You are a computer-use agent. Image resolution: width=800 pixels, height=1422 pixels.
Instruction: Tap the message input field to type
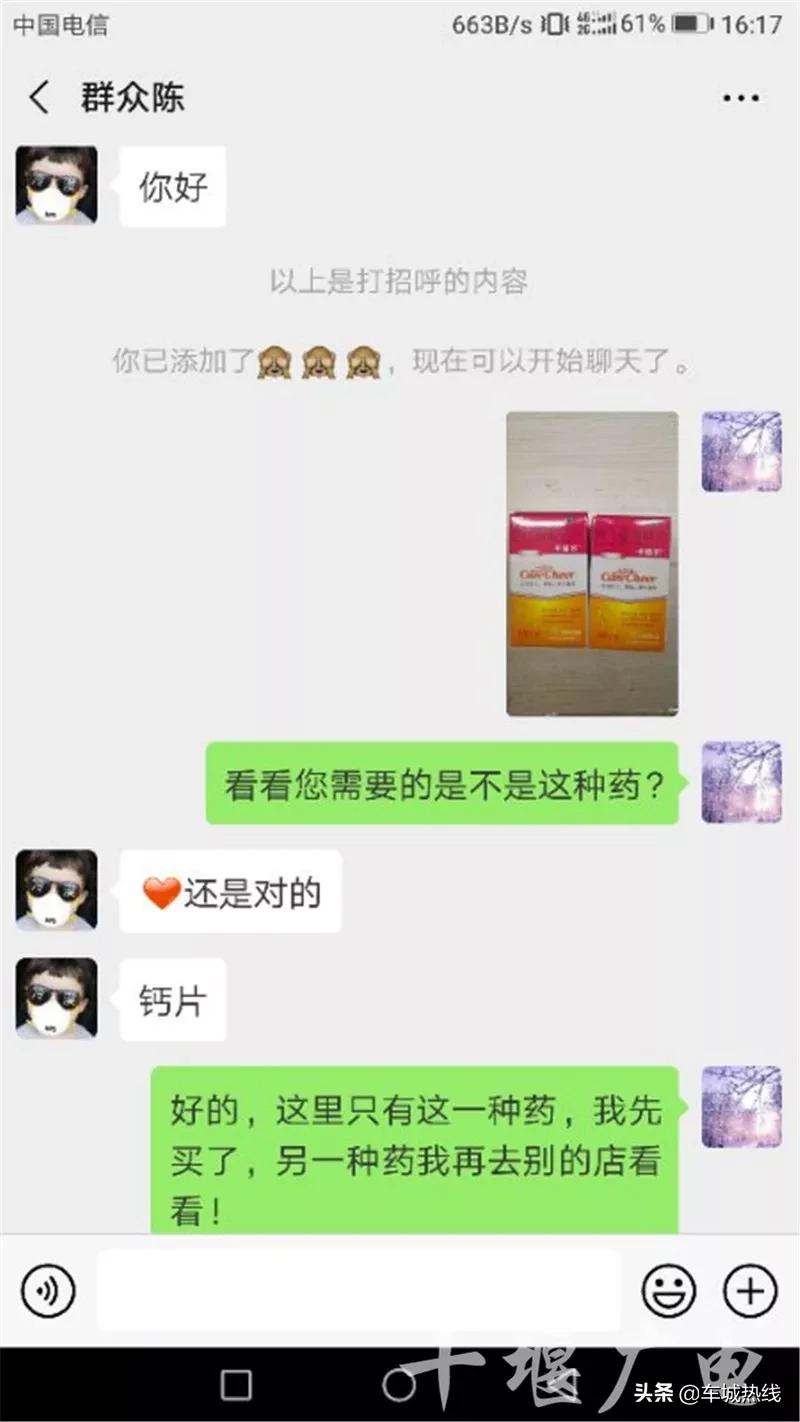(x=360, y=1291)
